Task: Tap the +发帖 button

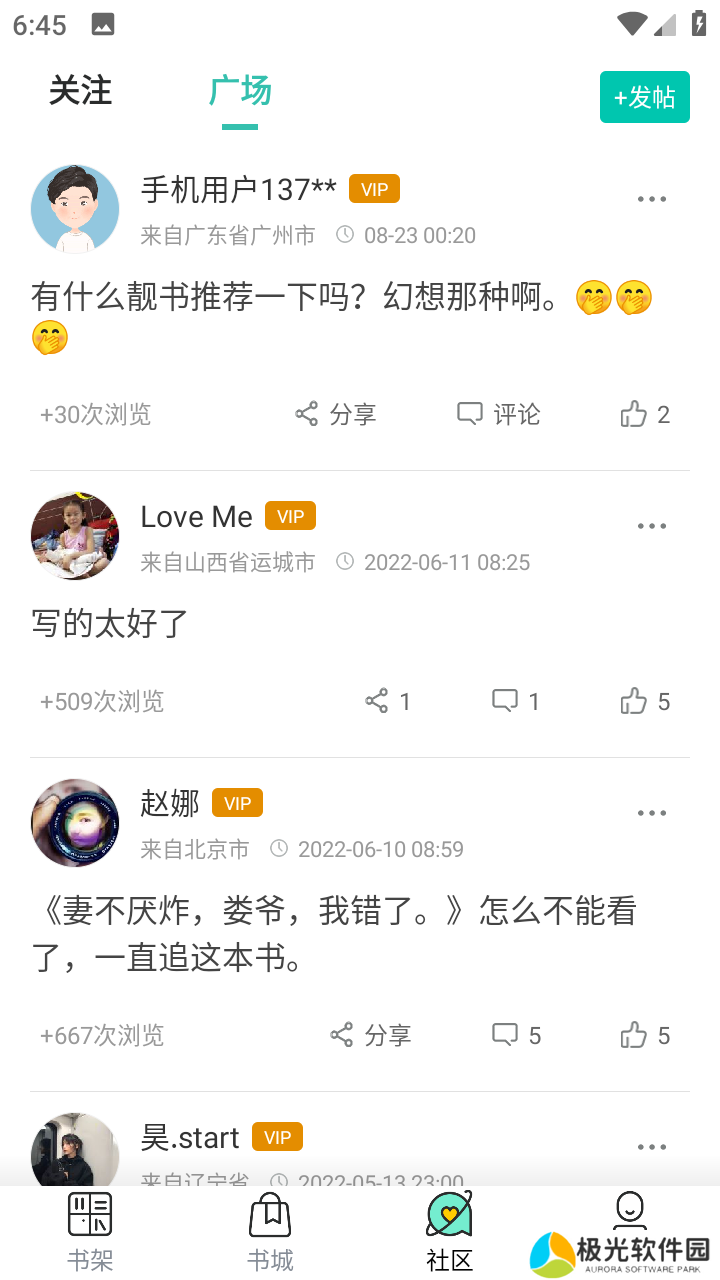Action: (x=644, y=97)
